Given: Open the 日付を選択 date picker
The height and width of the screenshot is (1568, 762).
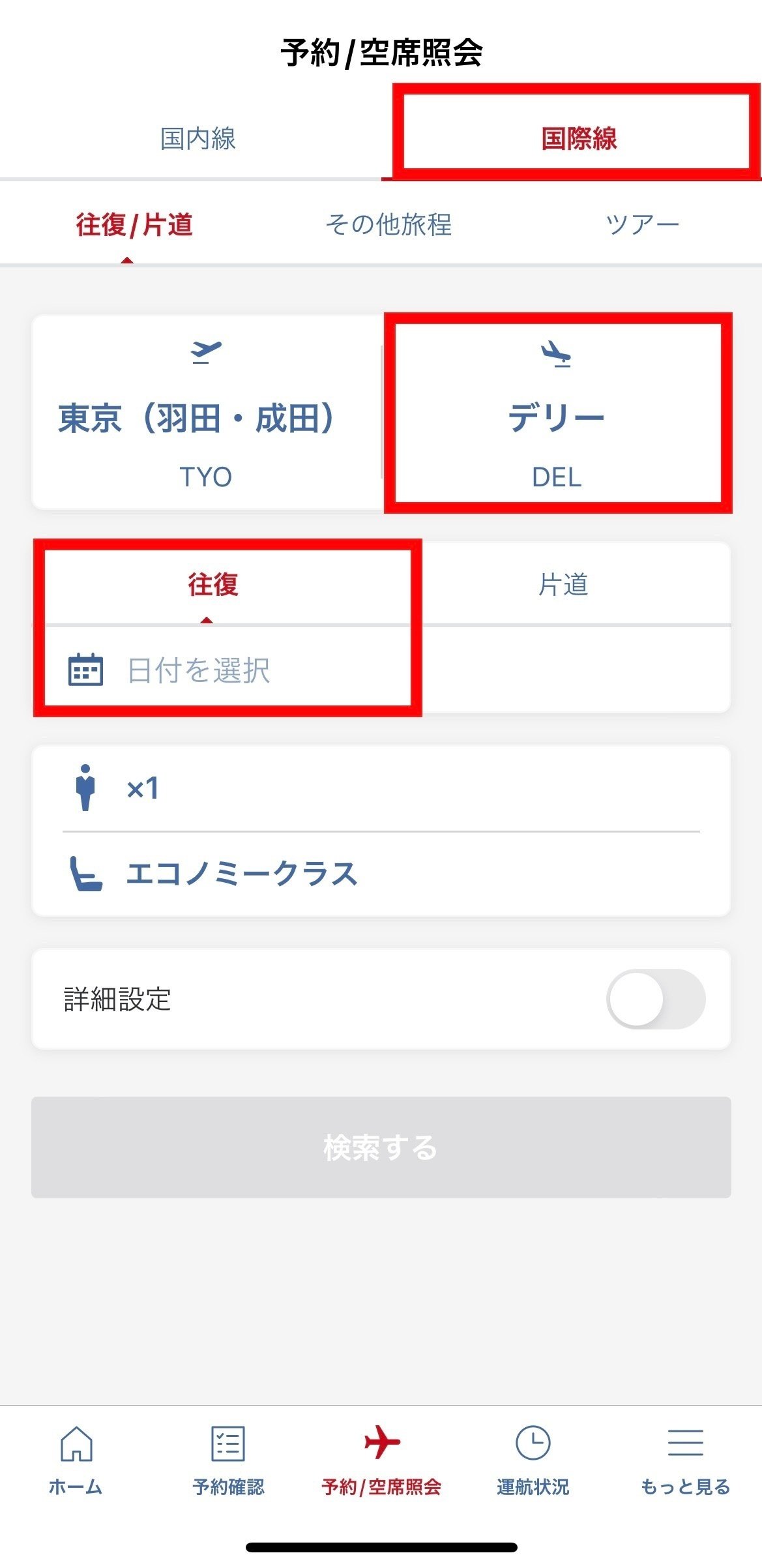Looking at the screenshot, I should (x=199, y=670).
